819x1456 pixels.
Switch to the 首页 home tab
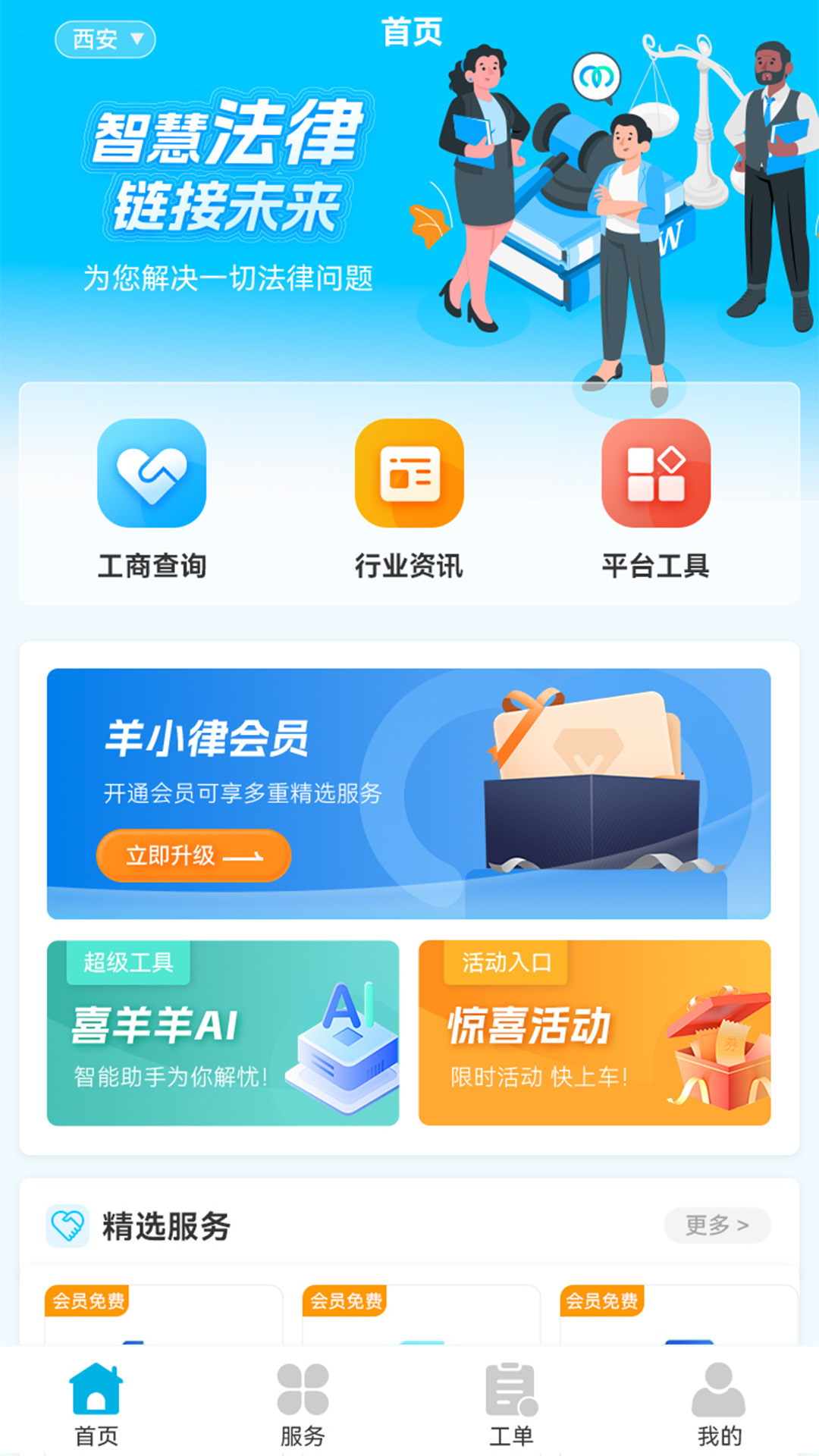point(96,1403)
